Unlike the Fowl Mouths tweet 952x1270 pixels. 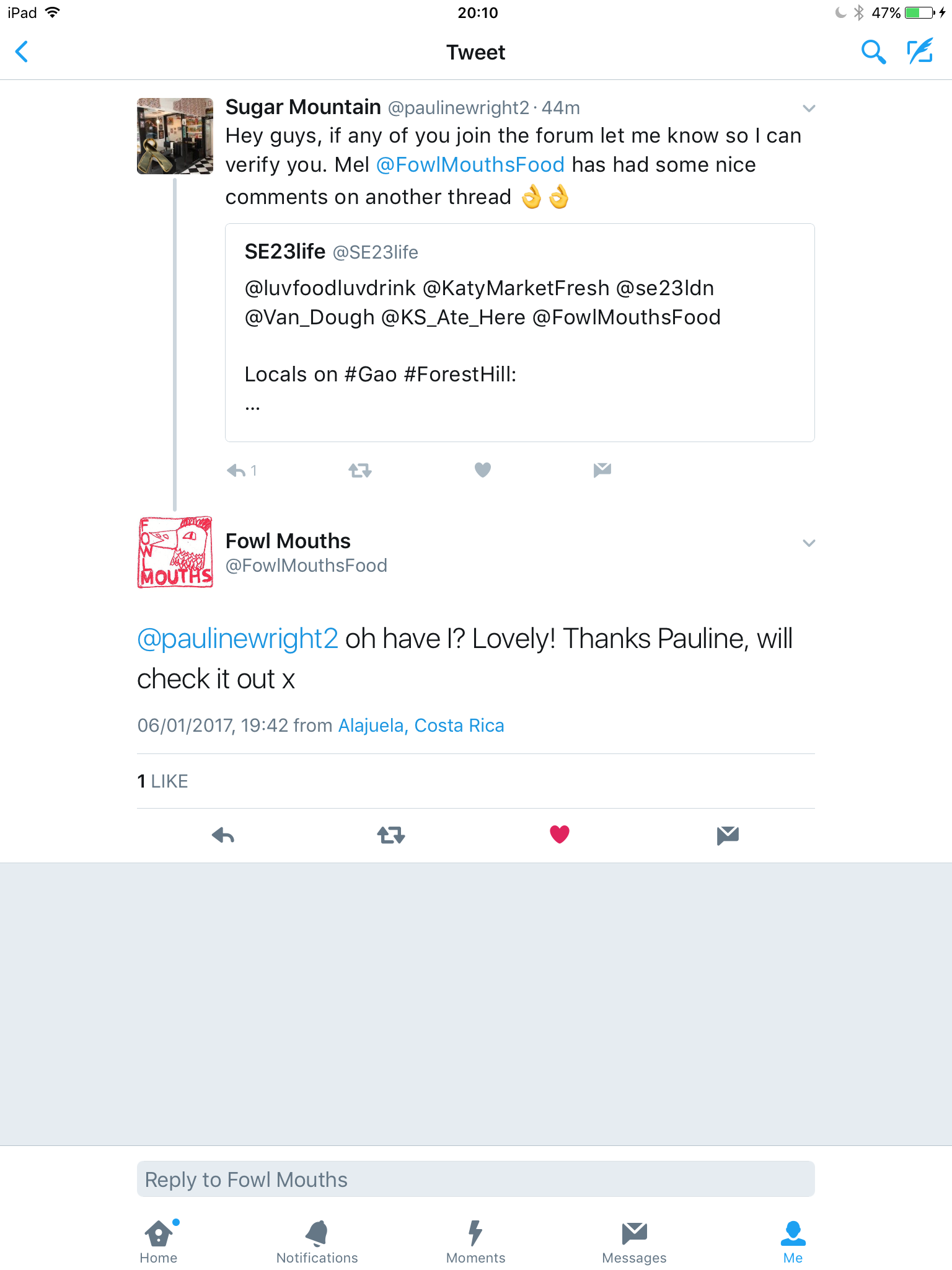pyautogui.click(x=559, y=835)
